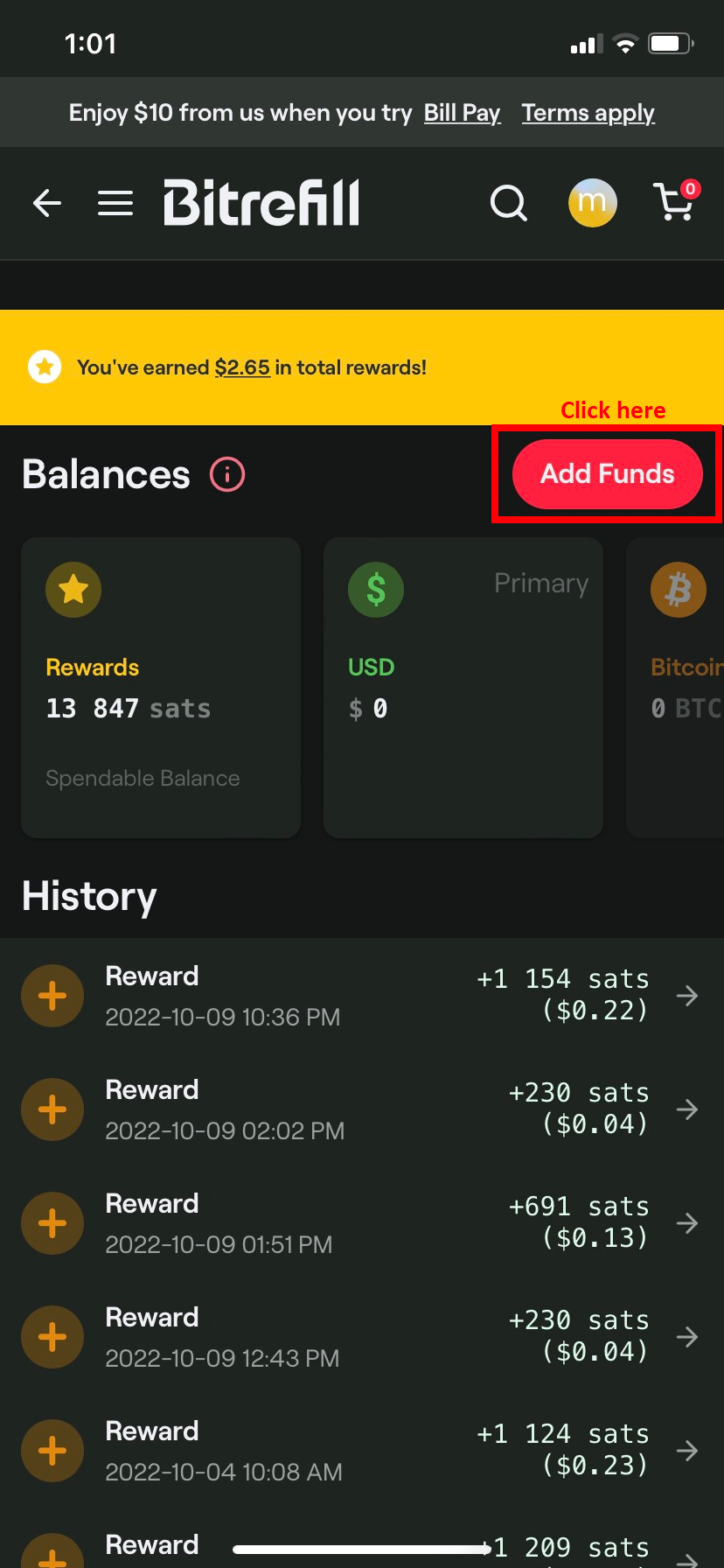Open the search icon
Image resolution: width=724 pixels, height=1568 pixels.
[x=508, y=204]
